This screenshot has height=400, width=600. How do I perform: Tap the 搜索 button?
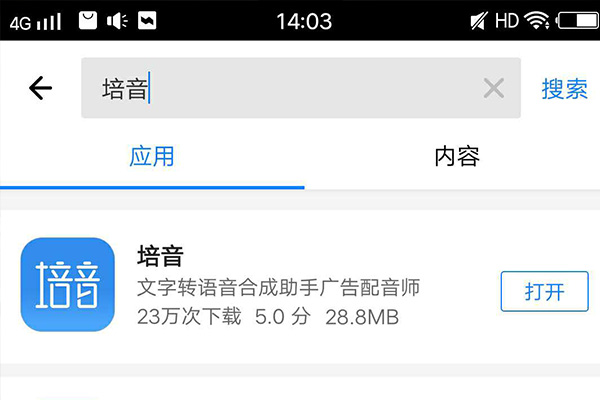564,89
